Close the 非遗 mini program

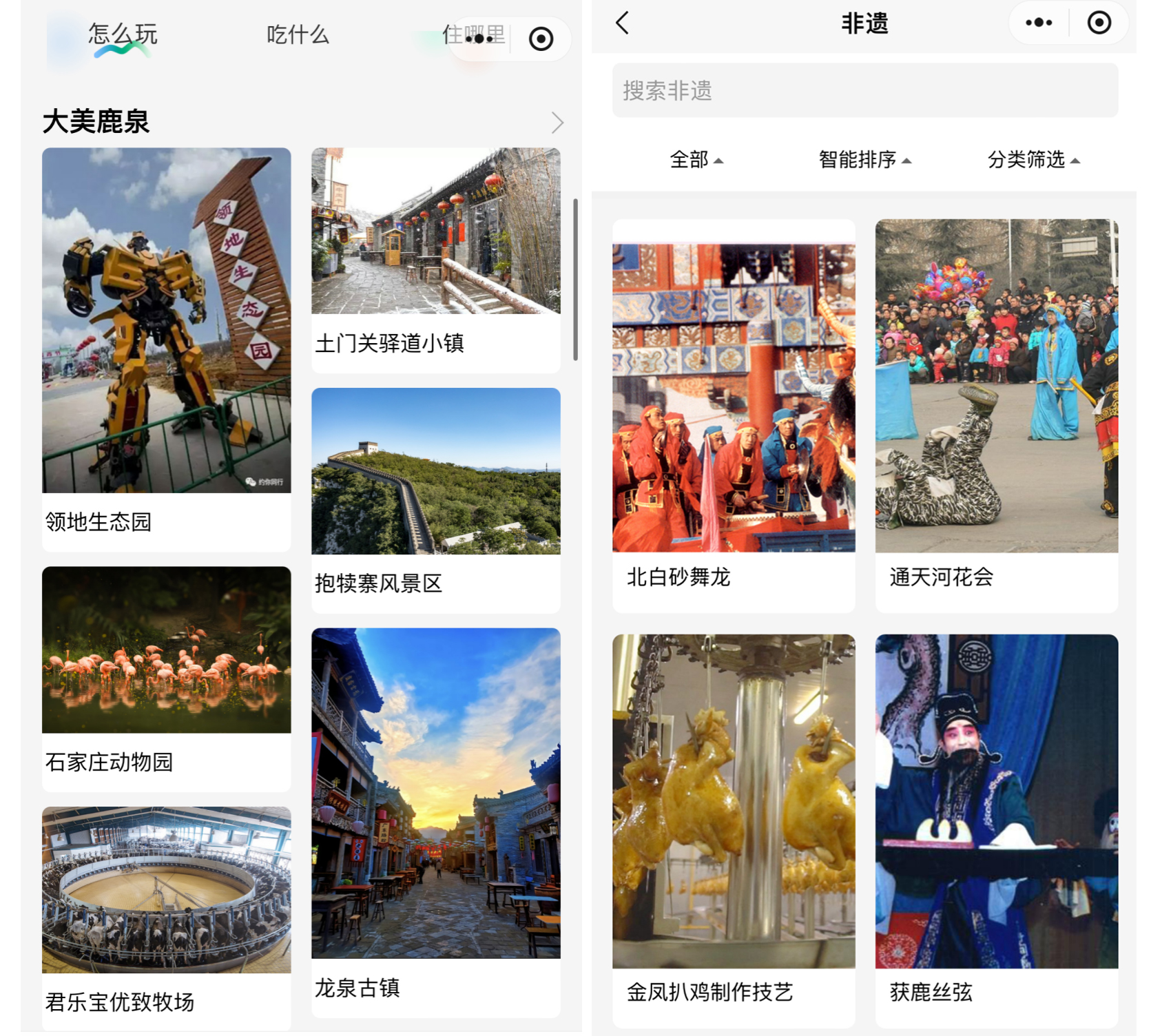(1099, 23)
